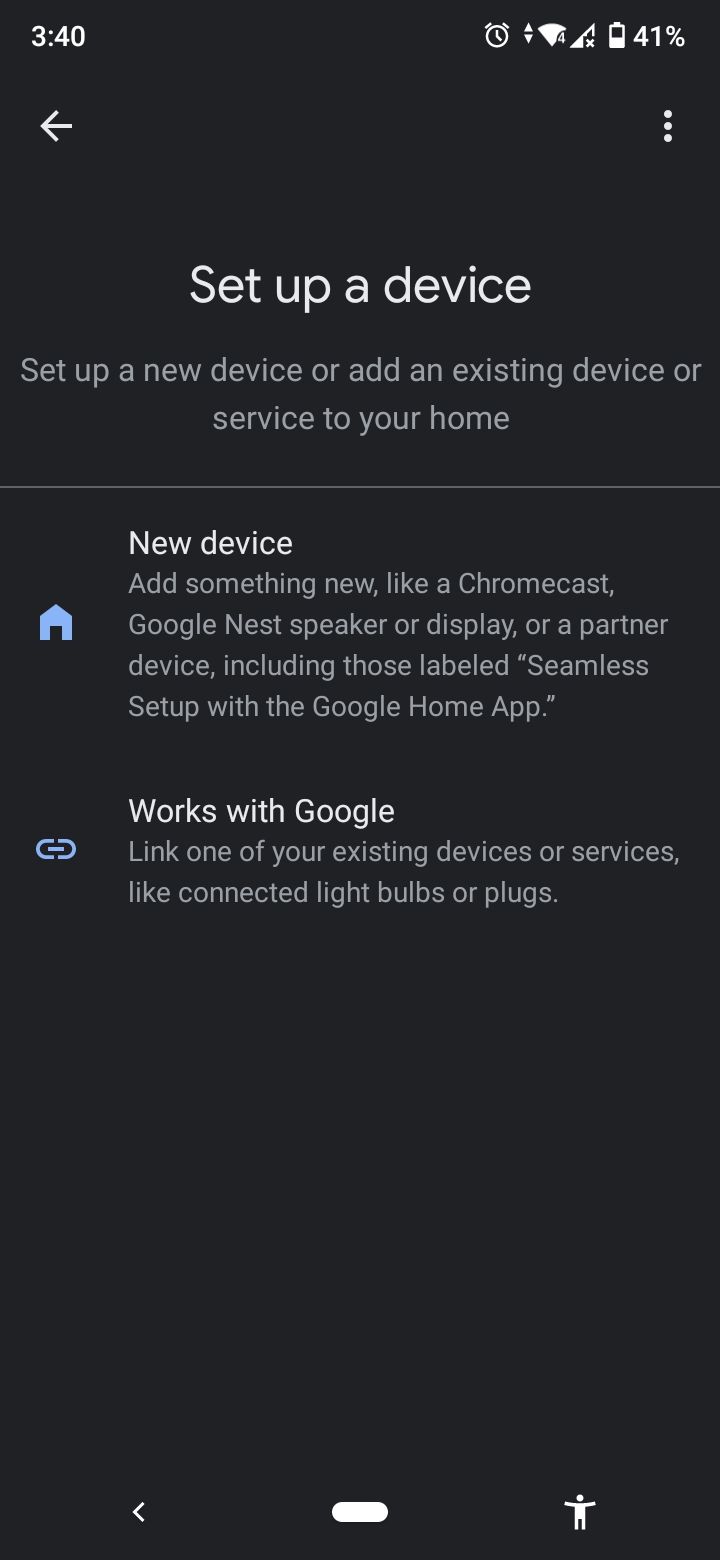The image size is (720, 1560).
Task: Open the accessibility shortcut button
Action: pos(579,1511)
